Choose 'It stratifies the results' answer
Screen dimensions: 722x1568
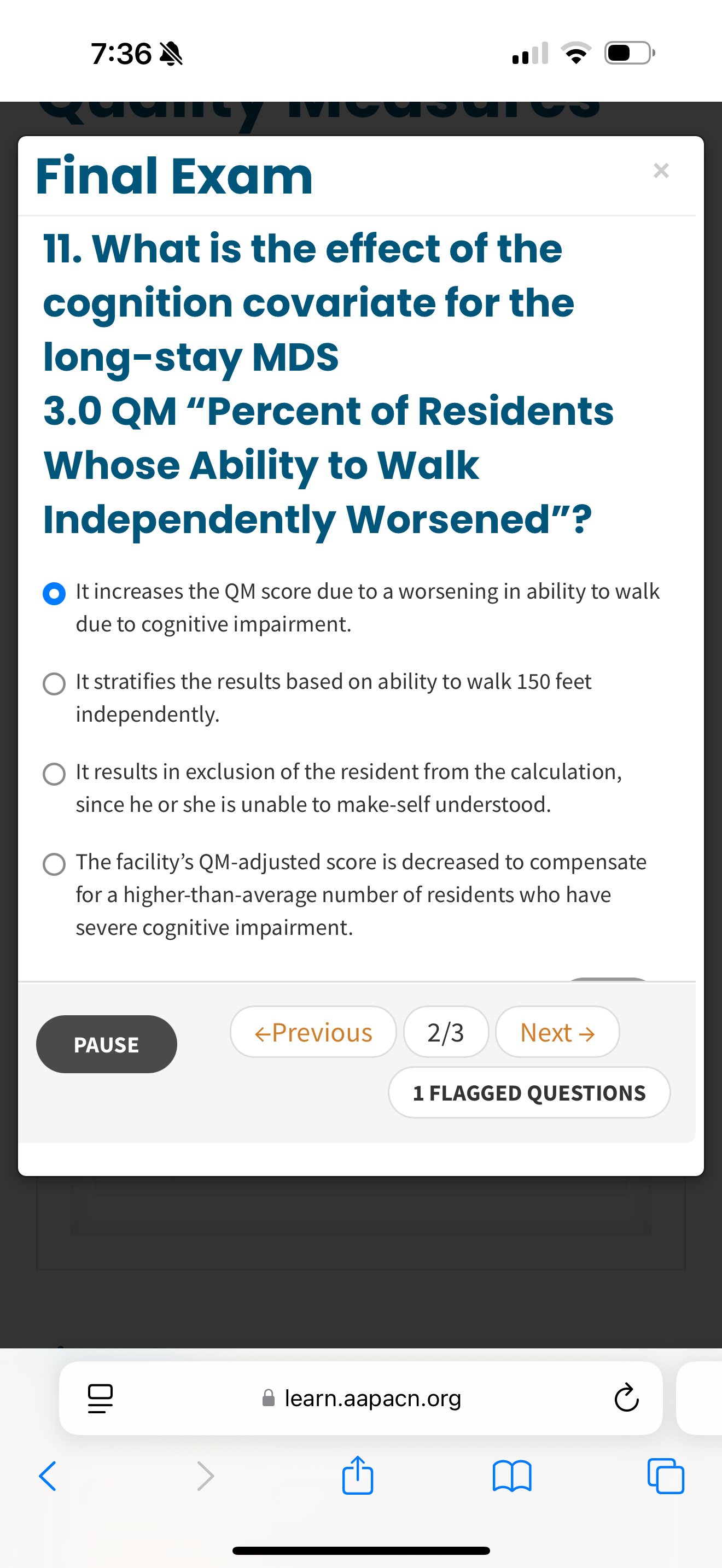54,683
